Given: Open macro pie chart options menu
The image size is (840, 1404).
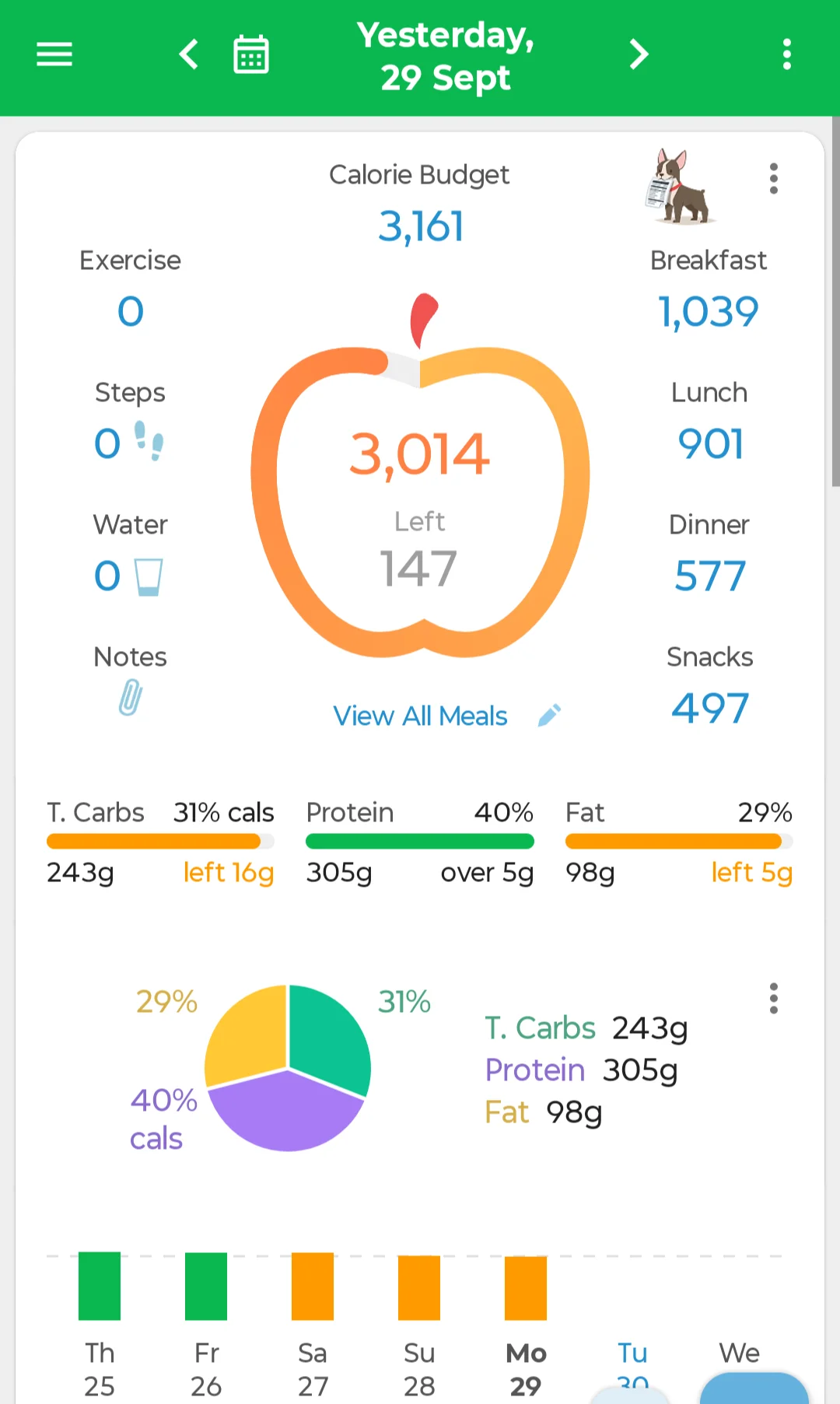Looking at the screenshot, I should 773,999.
